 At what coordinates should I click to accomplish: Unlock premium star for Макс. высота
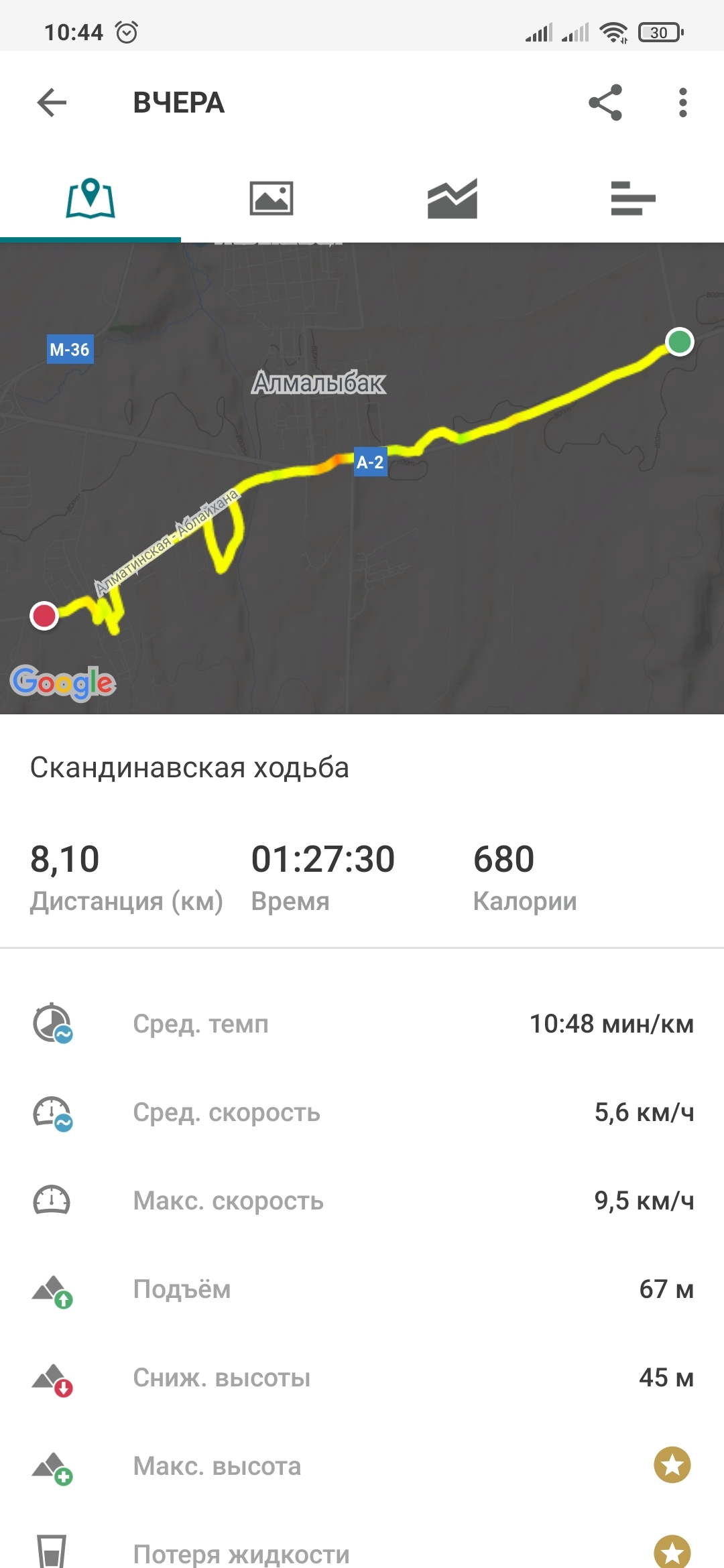(x=672, y=1465)
